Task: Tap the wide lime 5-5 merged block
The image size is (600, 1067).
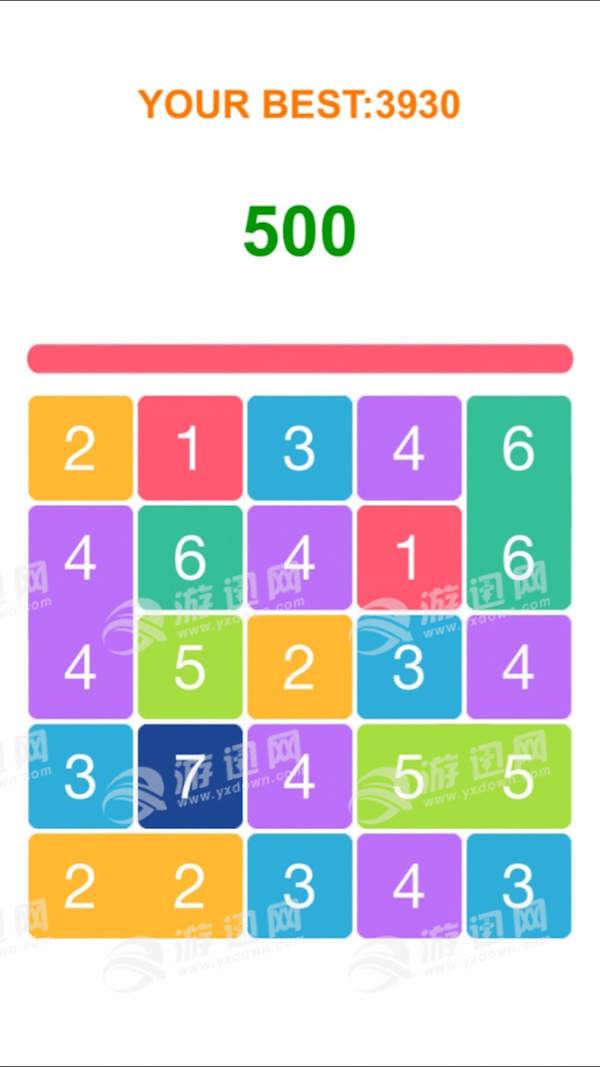Action: [x=464, y=776]
